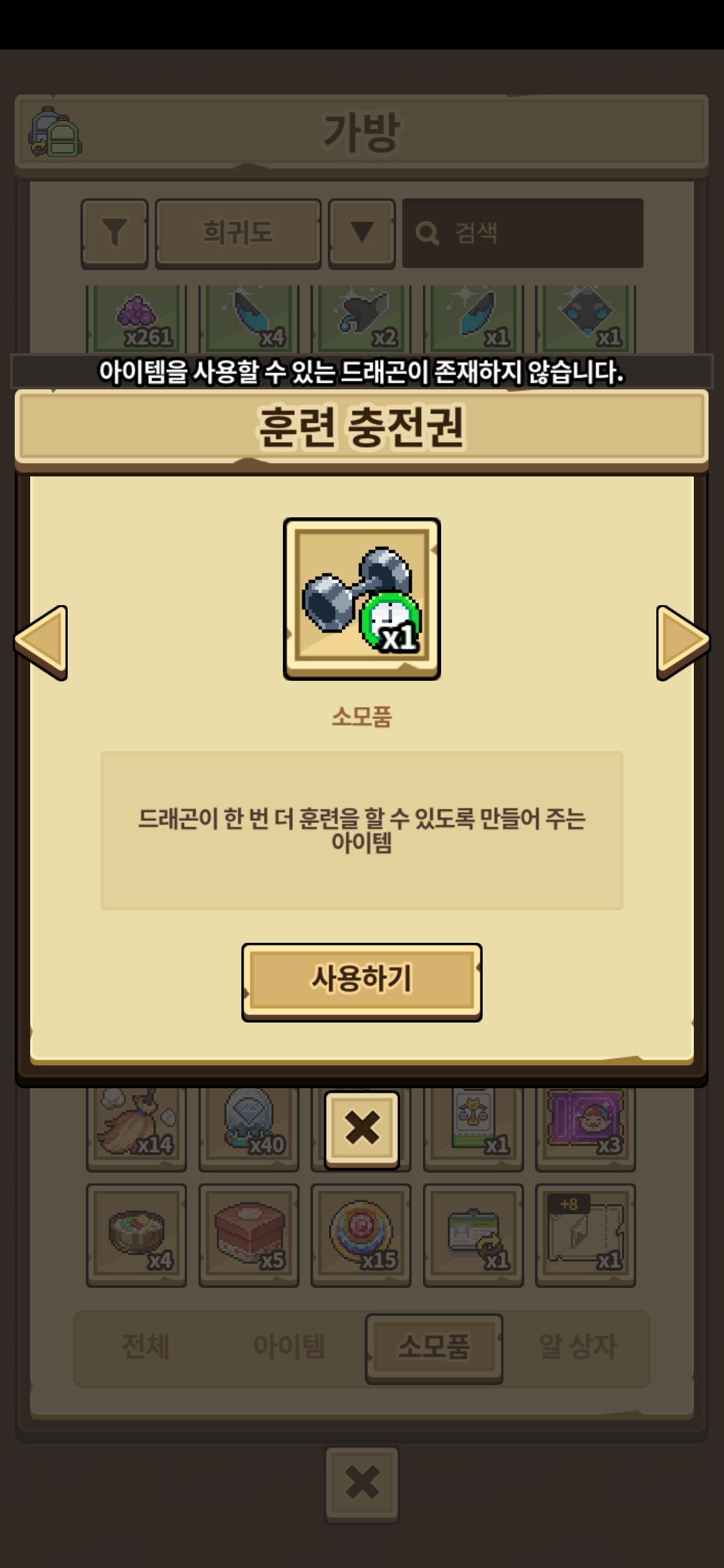Go to the previous item with left arrow
Screen dimensions: 724x1568
click(42, 642)
